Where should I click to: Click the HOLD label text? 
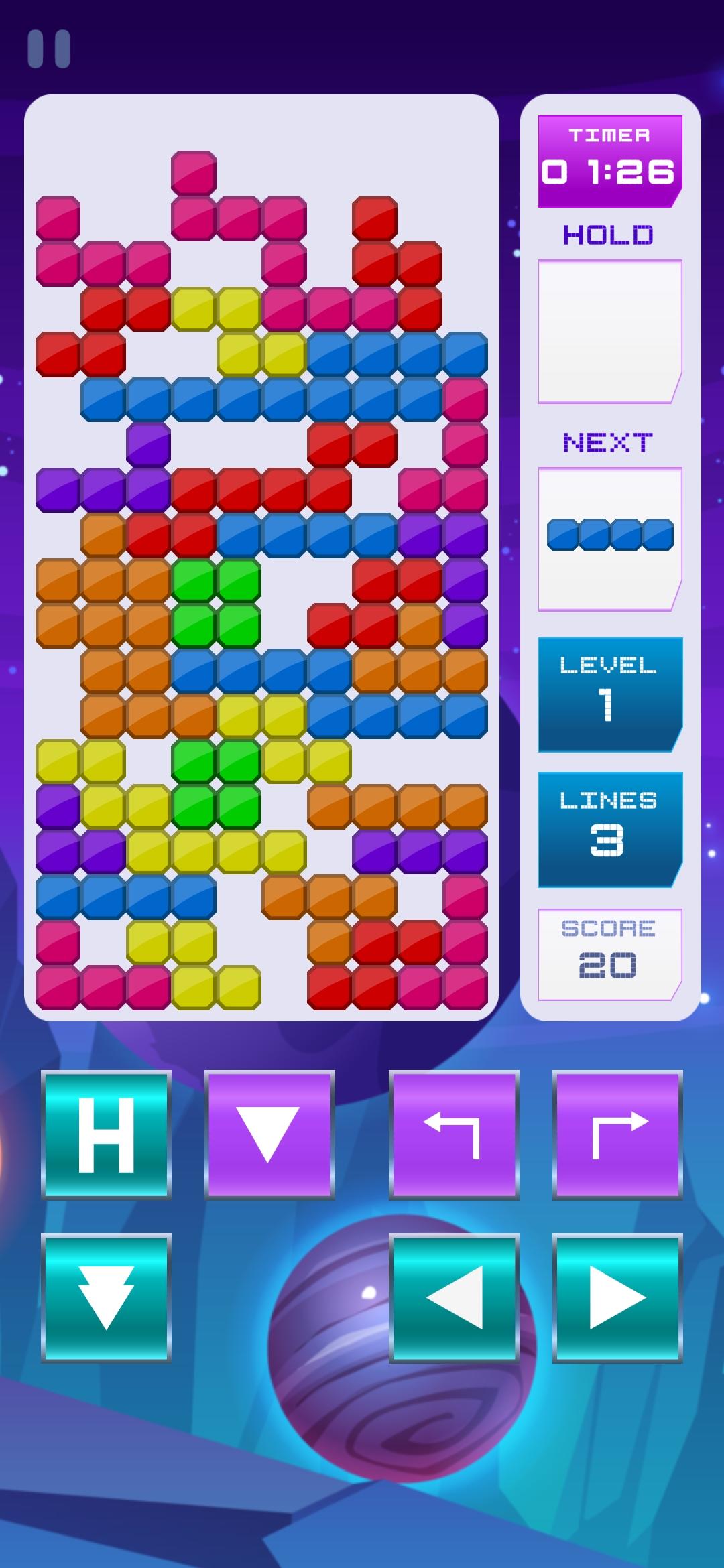(609, 235)
